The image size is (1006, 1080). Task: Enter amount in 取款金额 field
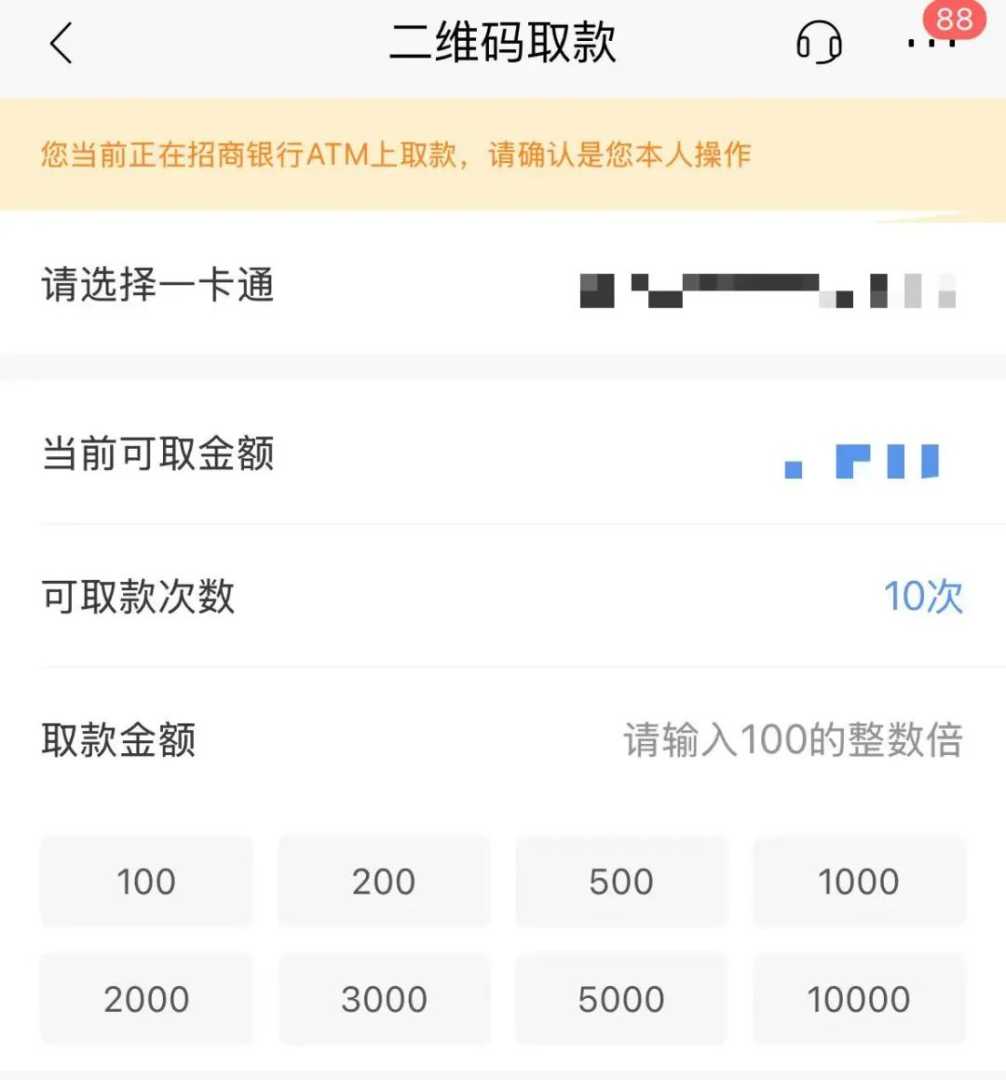(792, 741)
